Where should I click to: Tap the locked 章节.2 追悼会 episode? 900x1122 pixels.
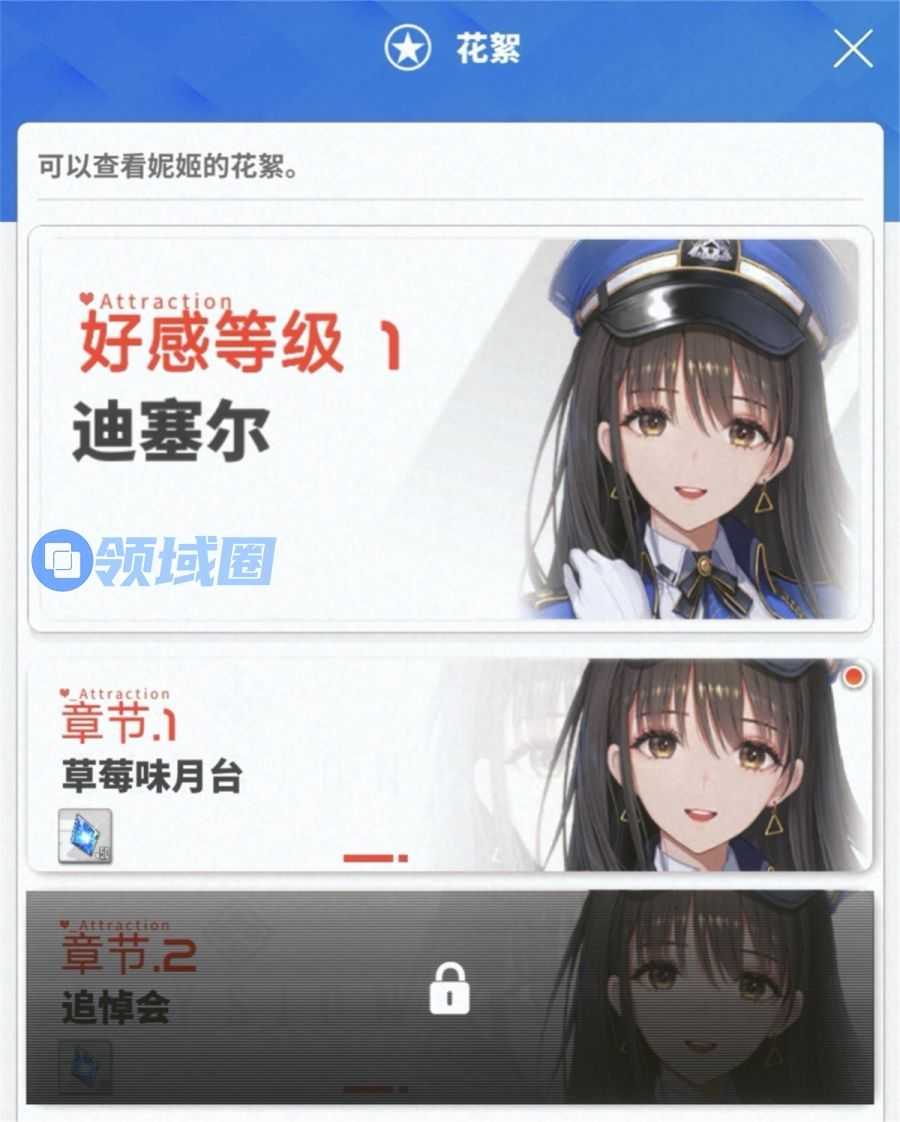[x=450, y=995]
